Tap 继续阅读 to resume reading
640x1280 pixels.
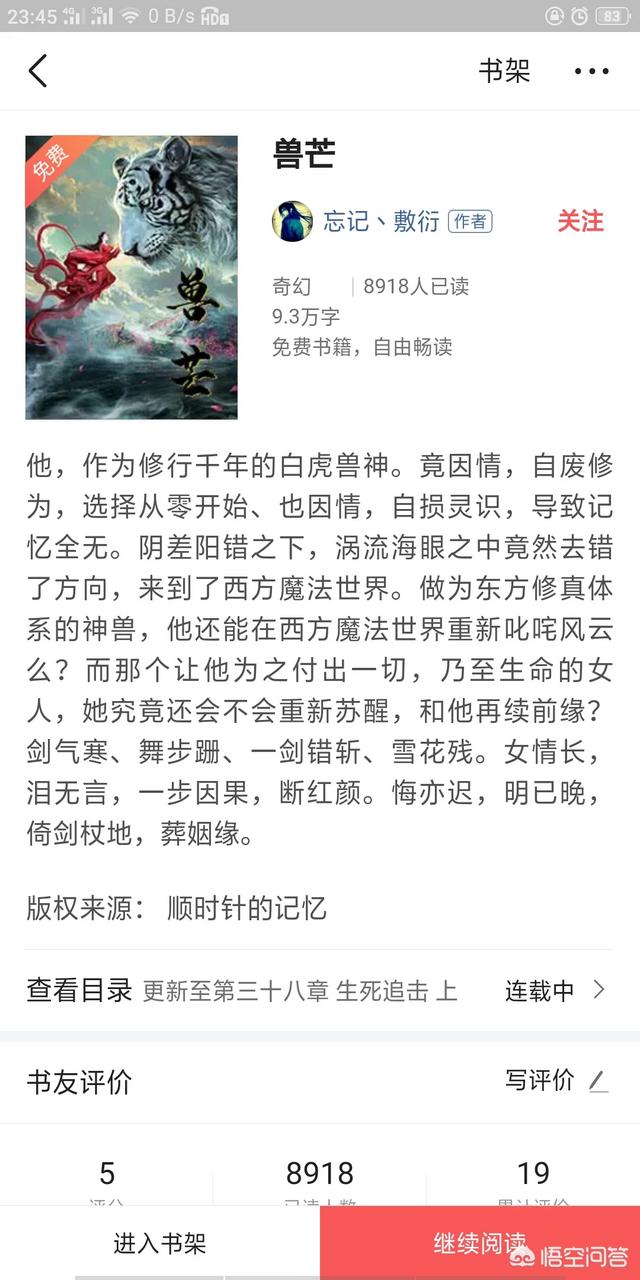pos(480,1243)
